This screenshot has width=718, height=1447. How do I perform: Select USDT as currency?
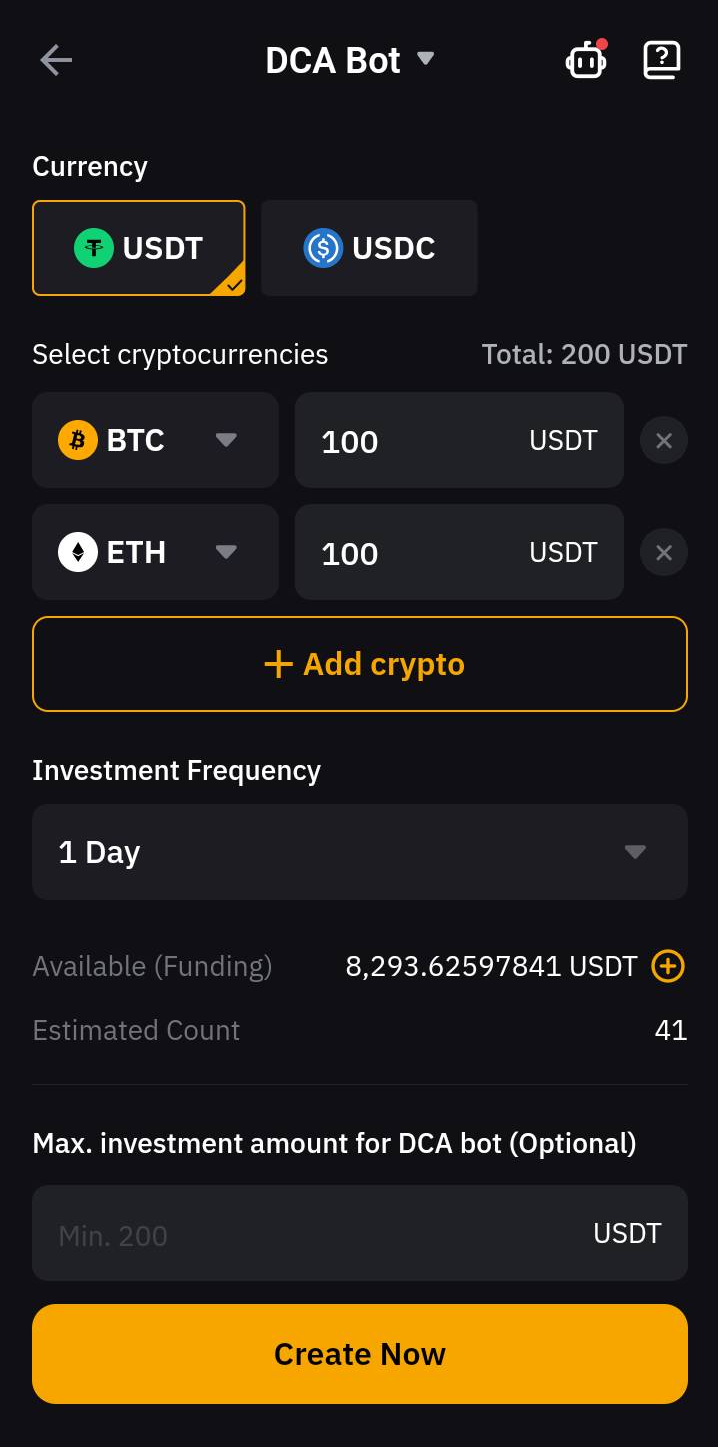tap(139, 248)
